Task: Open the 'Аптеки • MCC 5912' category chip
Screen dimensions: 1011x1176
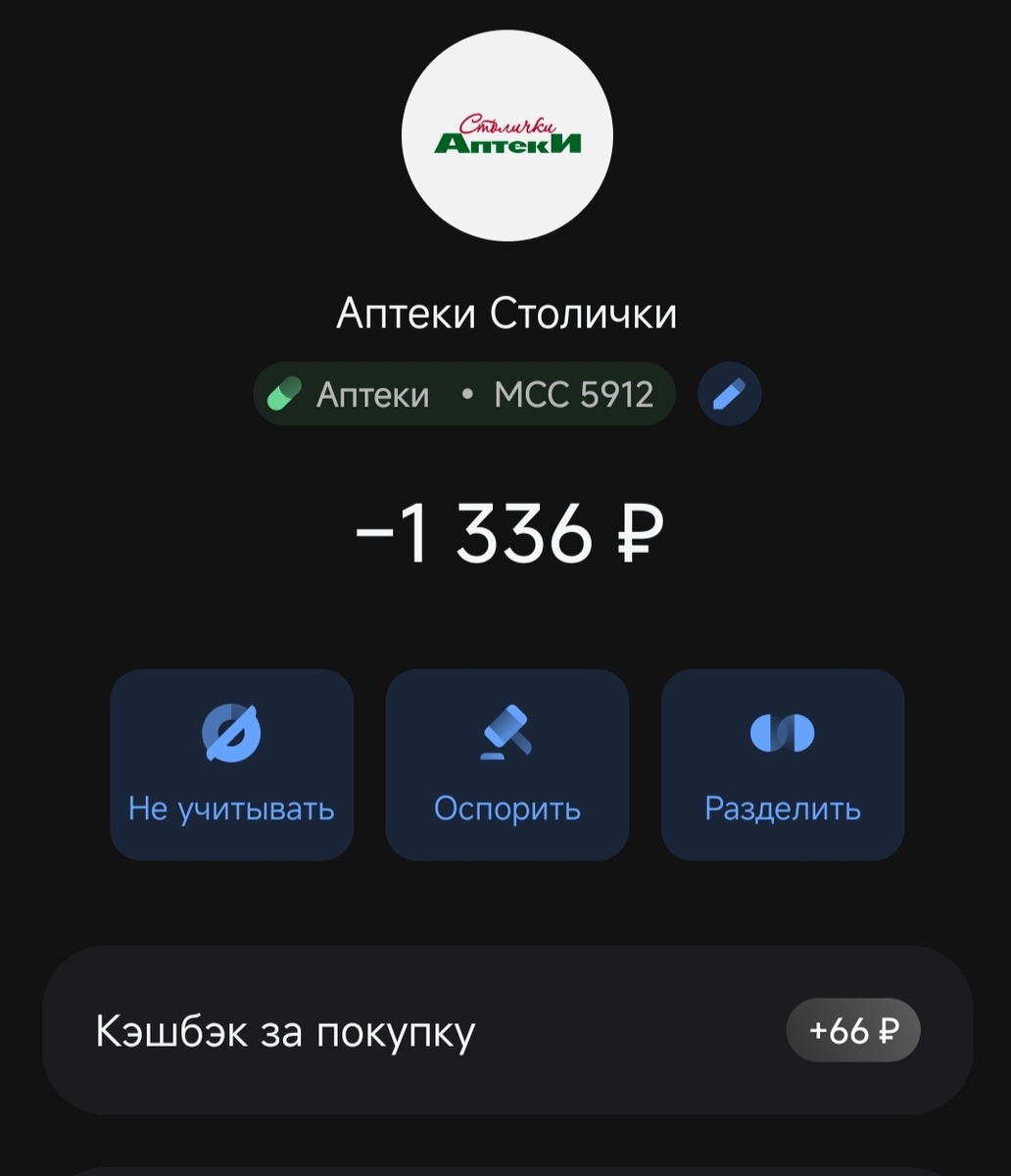Action: [464, 393]
